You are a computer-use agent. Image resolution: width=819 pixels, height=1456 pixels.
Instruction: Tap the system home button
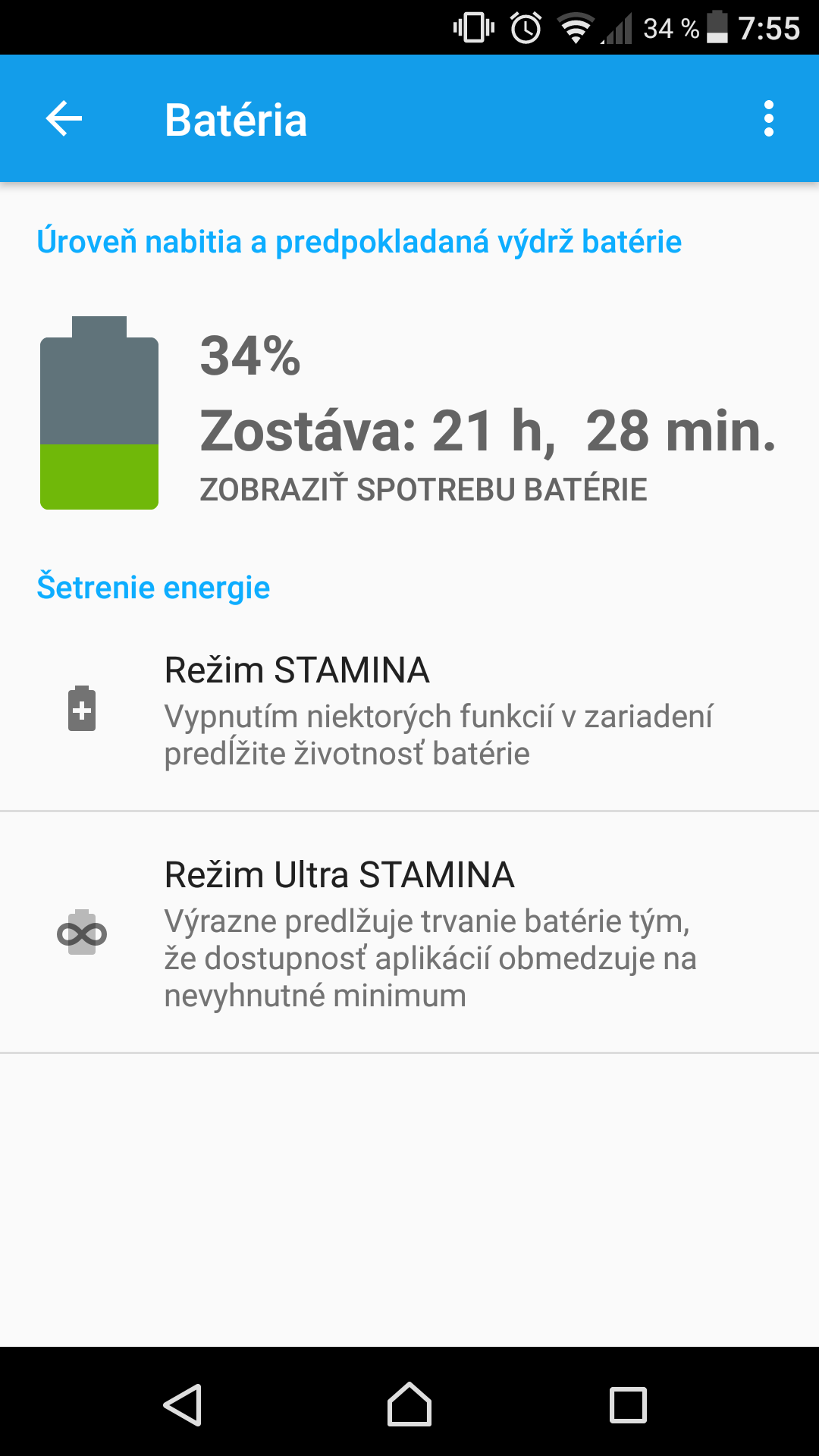(x=409, y=1404)
